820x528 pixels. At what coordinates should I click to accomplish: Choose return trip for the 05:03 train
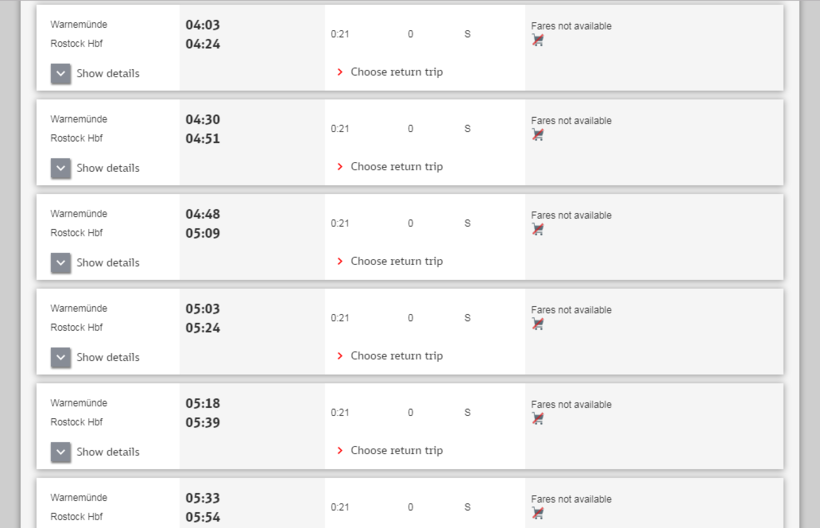[395, 356]
